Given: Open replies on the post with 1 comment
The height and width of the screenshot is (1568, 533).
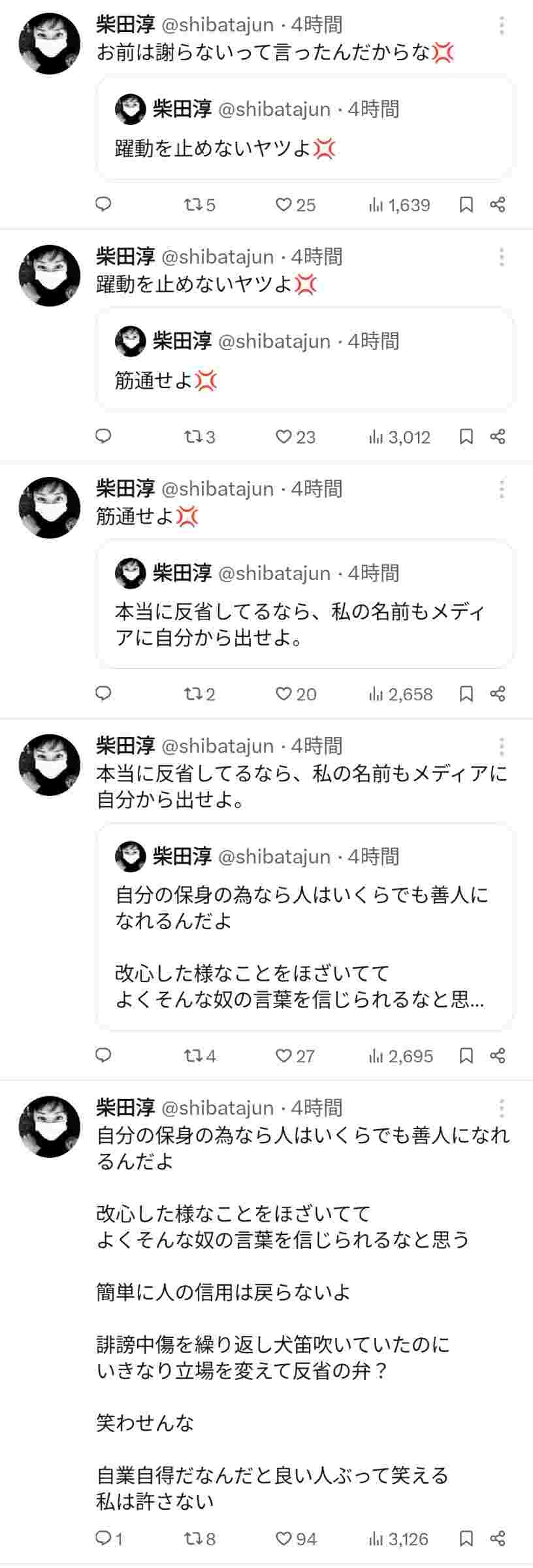Looking at the screenshot, I should pyautogui.click(x=104, y=1539).
